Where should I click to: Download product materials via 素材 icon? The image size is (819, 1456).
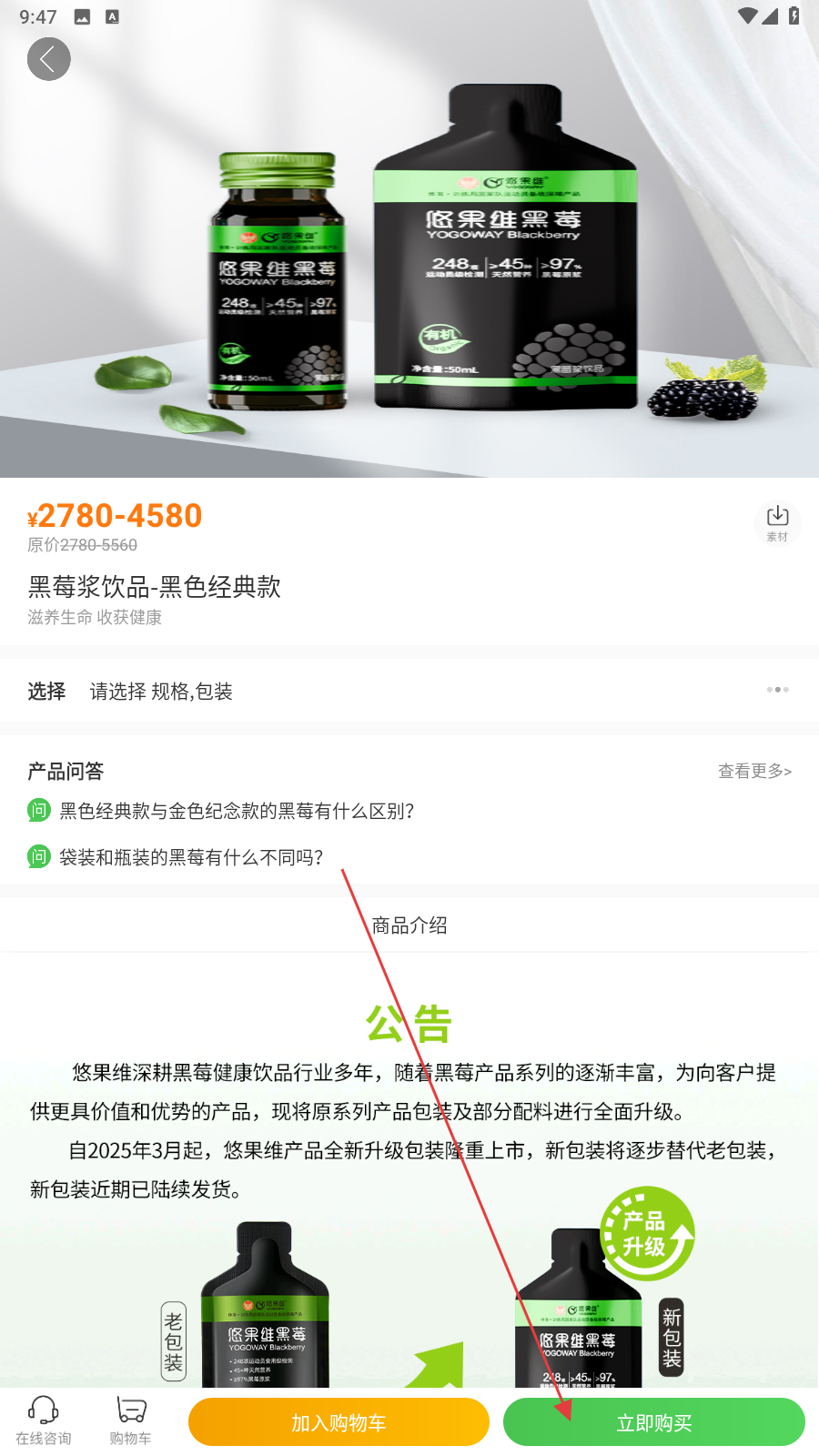point(777,523)
